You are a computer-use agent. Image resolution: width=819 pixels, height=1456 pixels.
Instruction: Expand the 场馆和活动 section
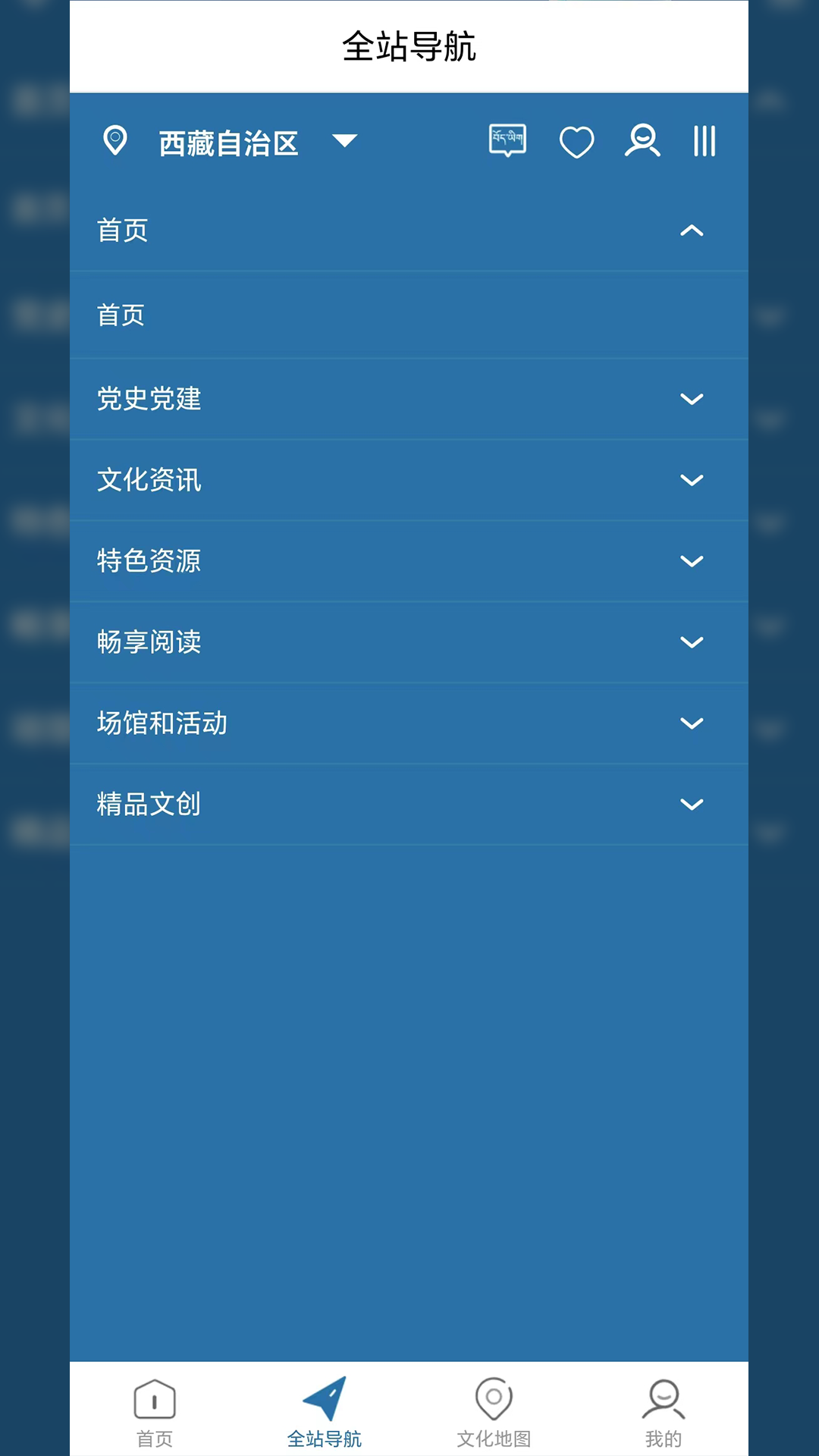[692, 723]
